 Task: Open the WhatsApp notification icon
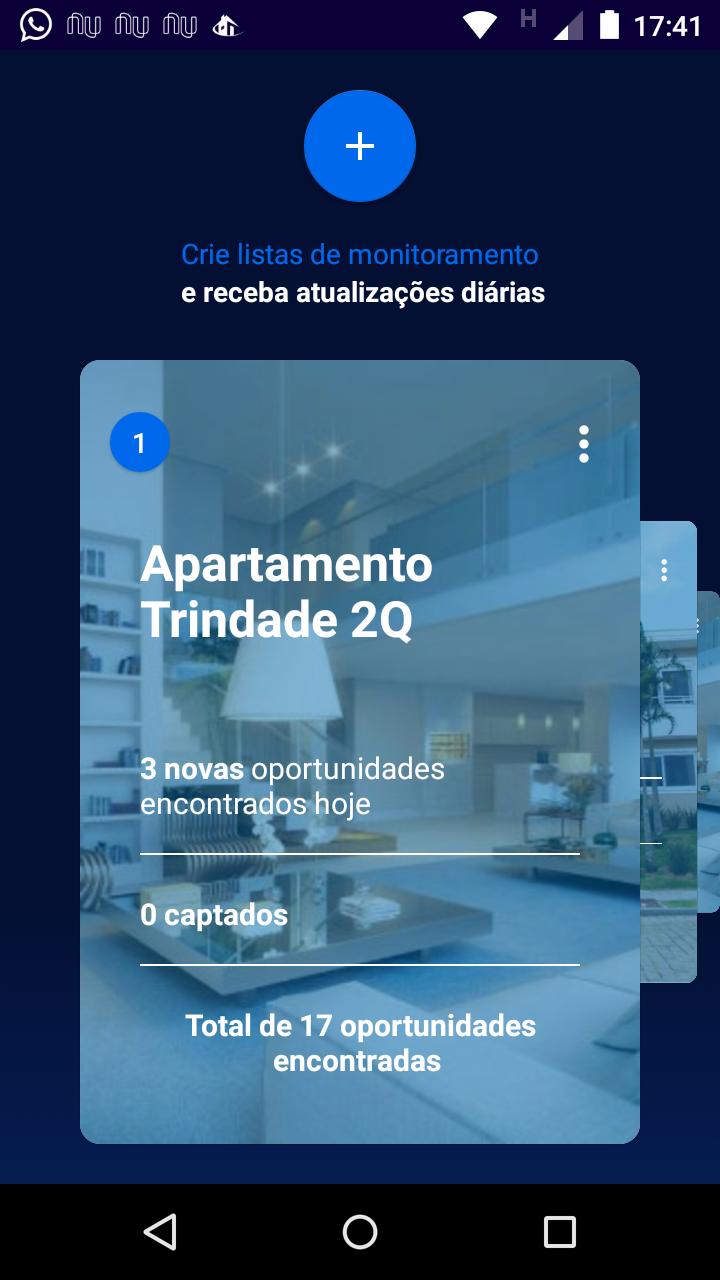click(36, 25)
